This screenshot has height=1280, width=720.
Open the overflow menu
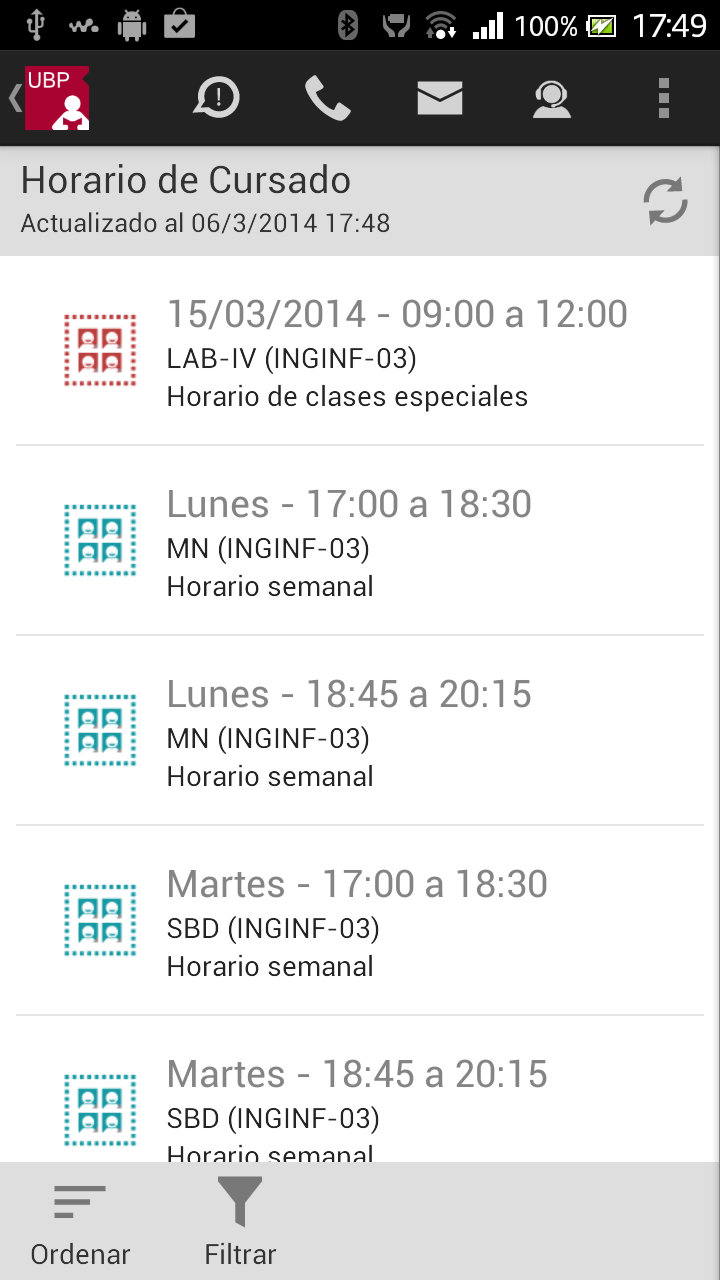pos(663,98)
